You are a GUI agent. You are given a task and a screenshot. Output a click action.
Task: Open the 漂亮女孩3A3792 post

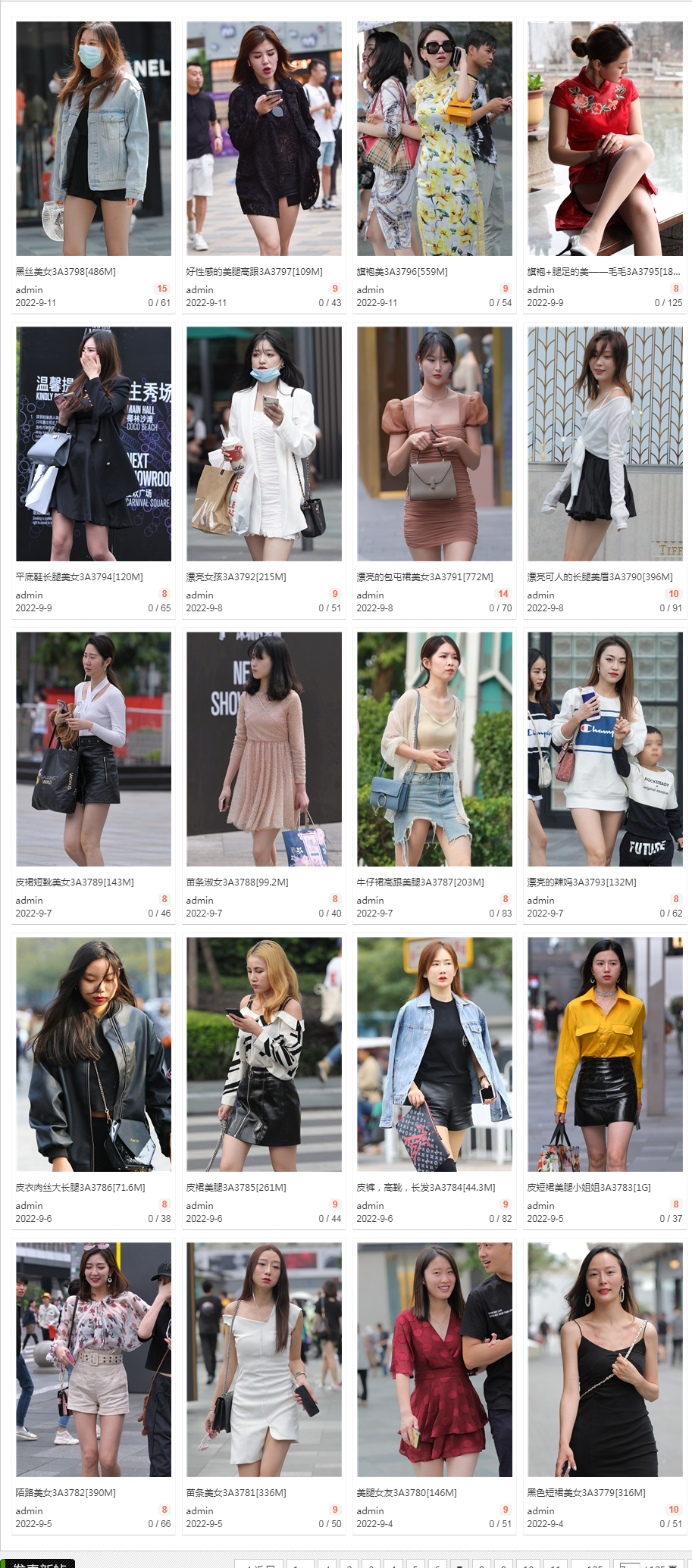click(264, 444)
